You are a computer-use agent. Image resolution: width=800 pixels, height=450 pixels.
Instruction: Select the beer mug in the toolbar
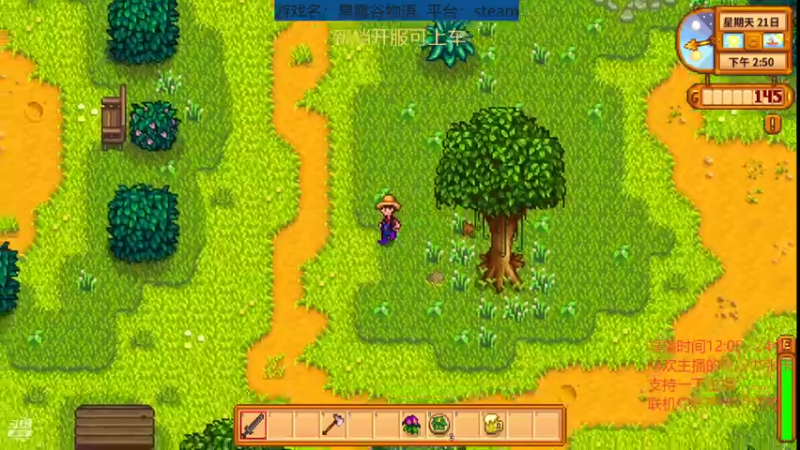click(492, 425)
